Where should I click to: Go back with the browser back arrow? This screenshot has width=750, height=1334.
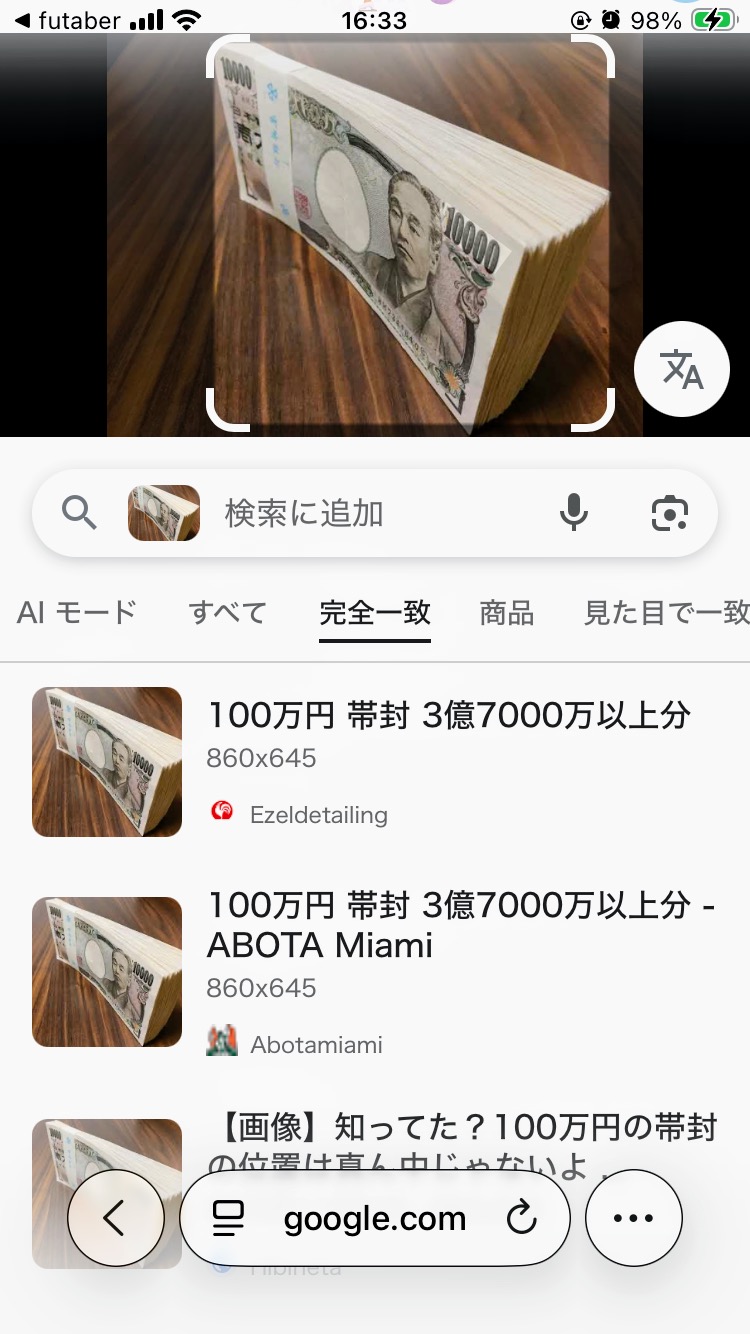(115, 1218)
